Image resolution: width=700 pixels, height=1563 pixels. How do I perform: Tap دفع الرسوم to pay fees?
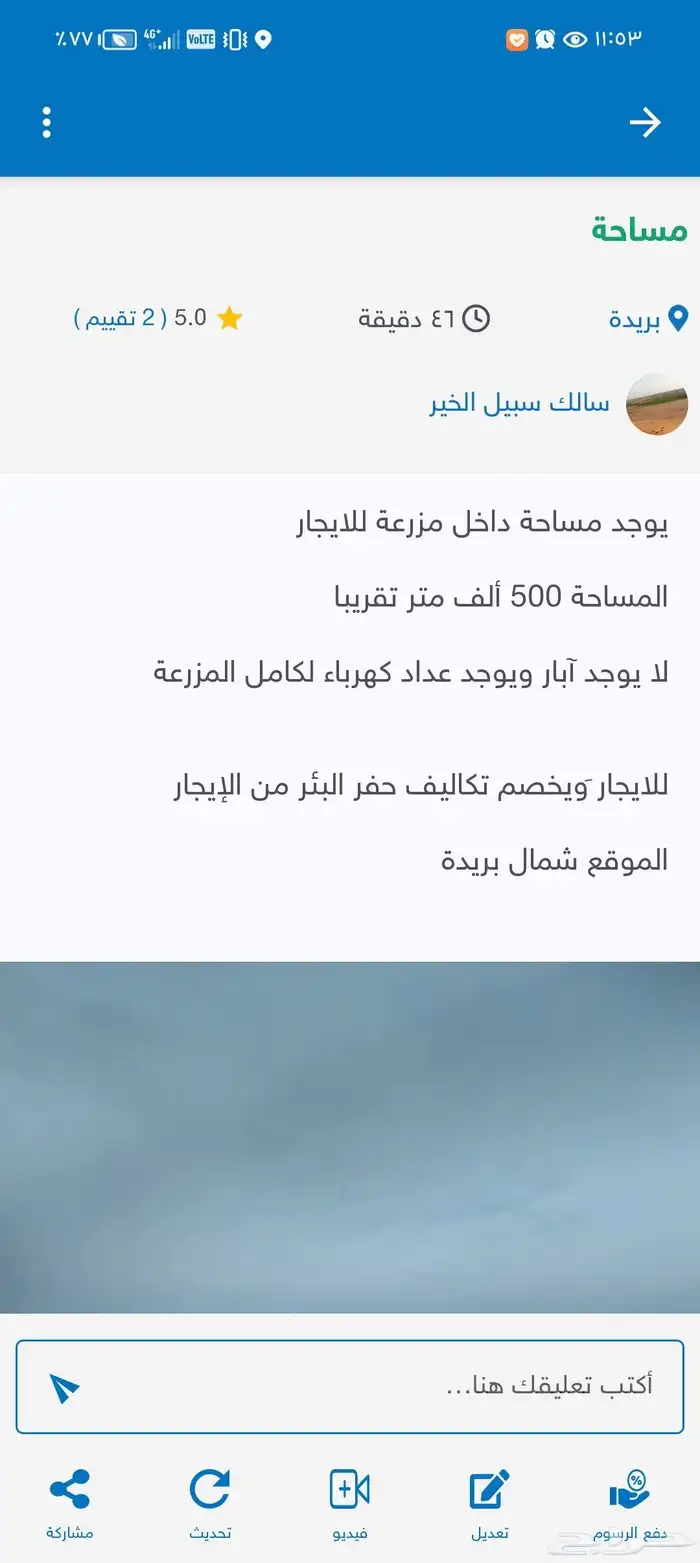629,1503
